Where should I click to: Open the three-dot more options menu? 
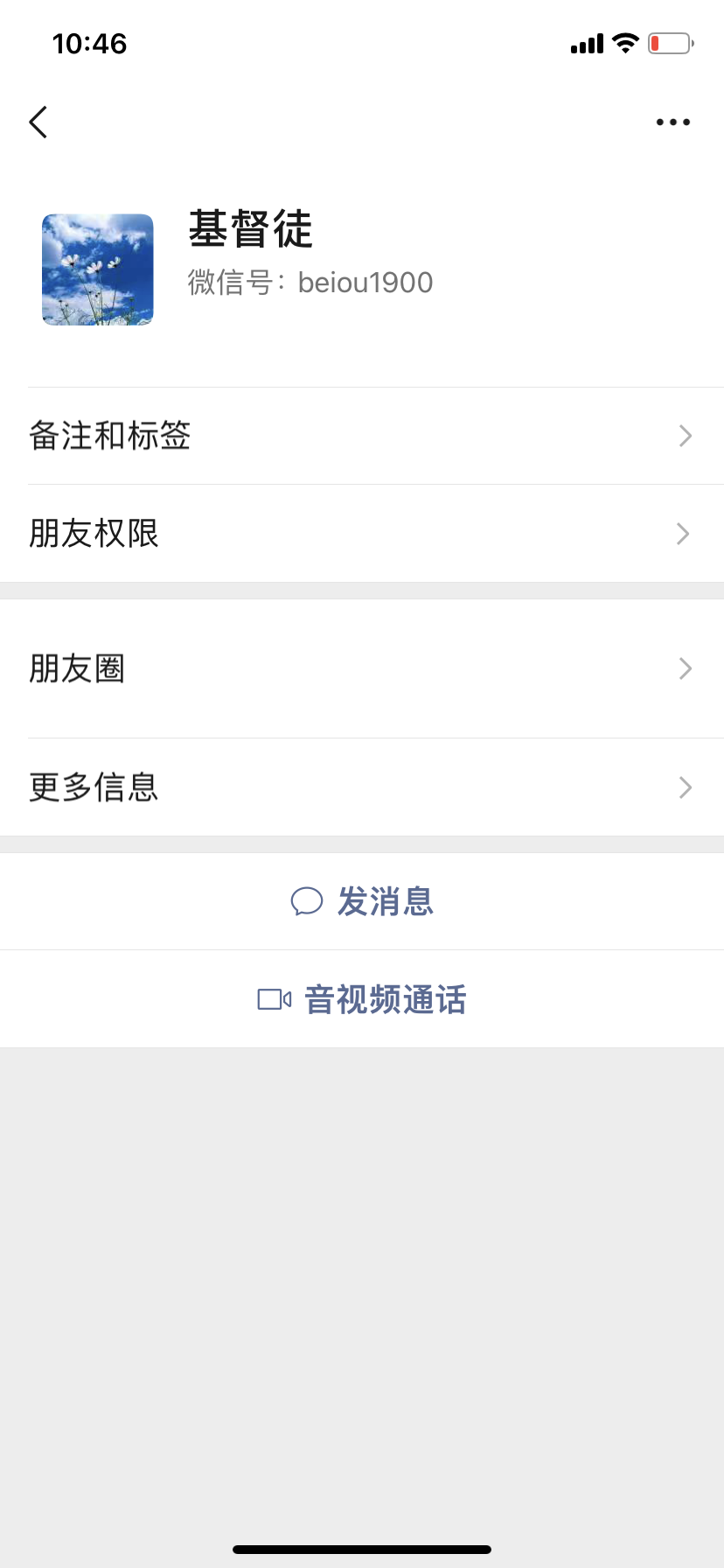click(672, 122)
